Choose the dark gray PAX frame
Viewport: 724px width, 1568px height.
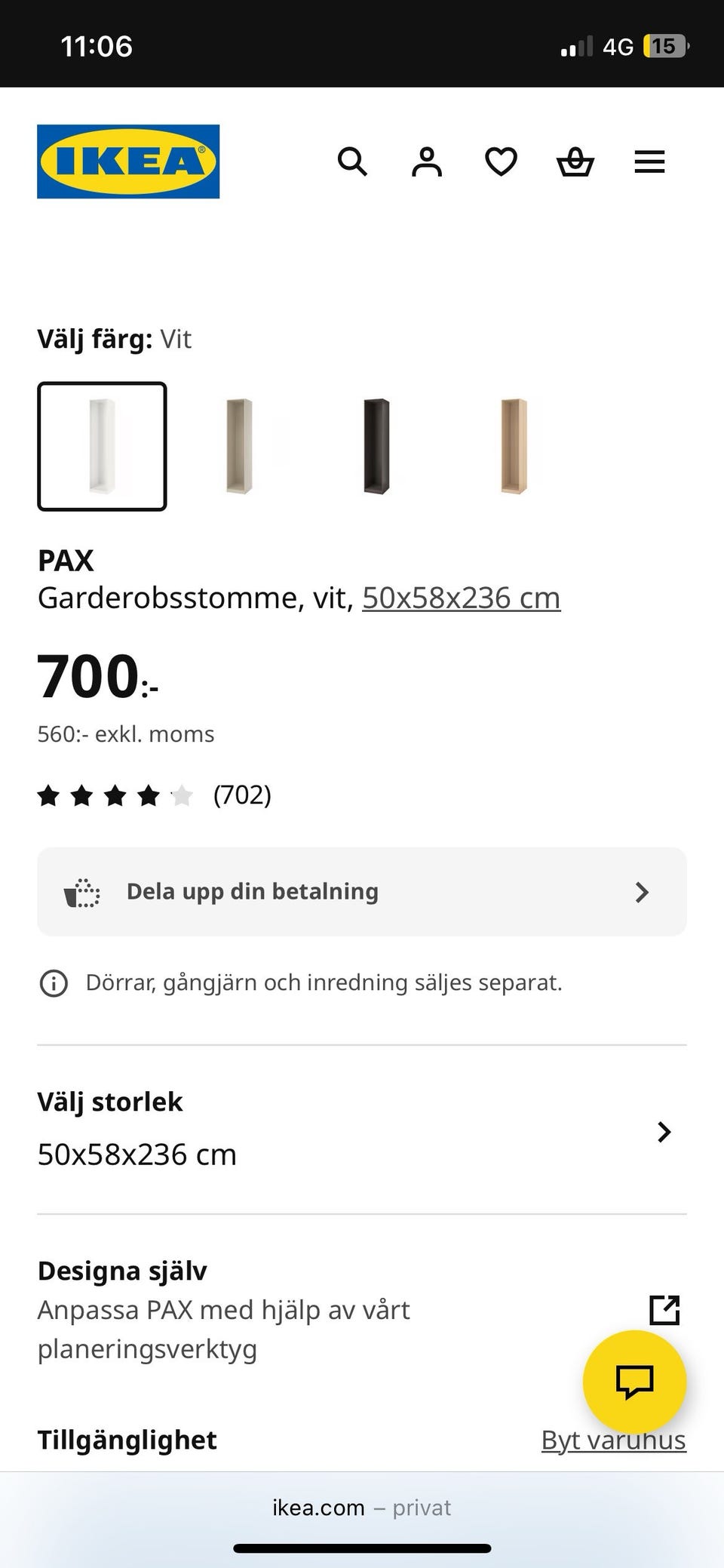coord(376,446)
